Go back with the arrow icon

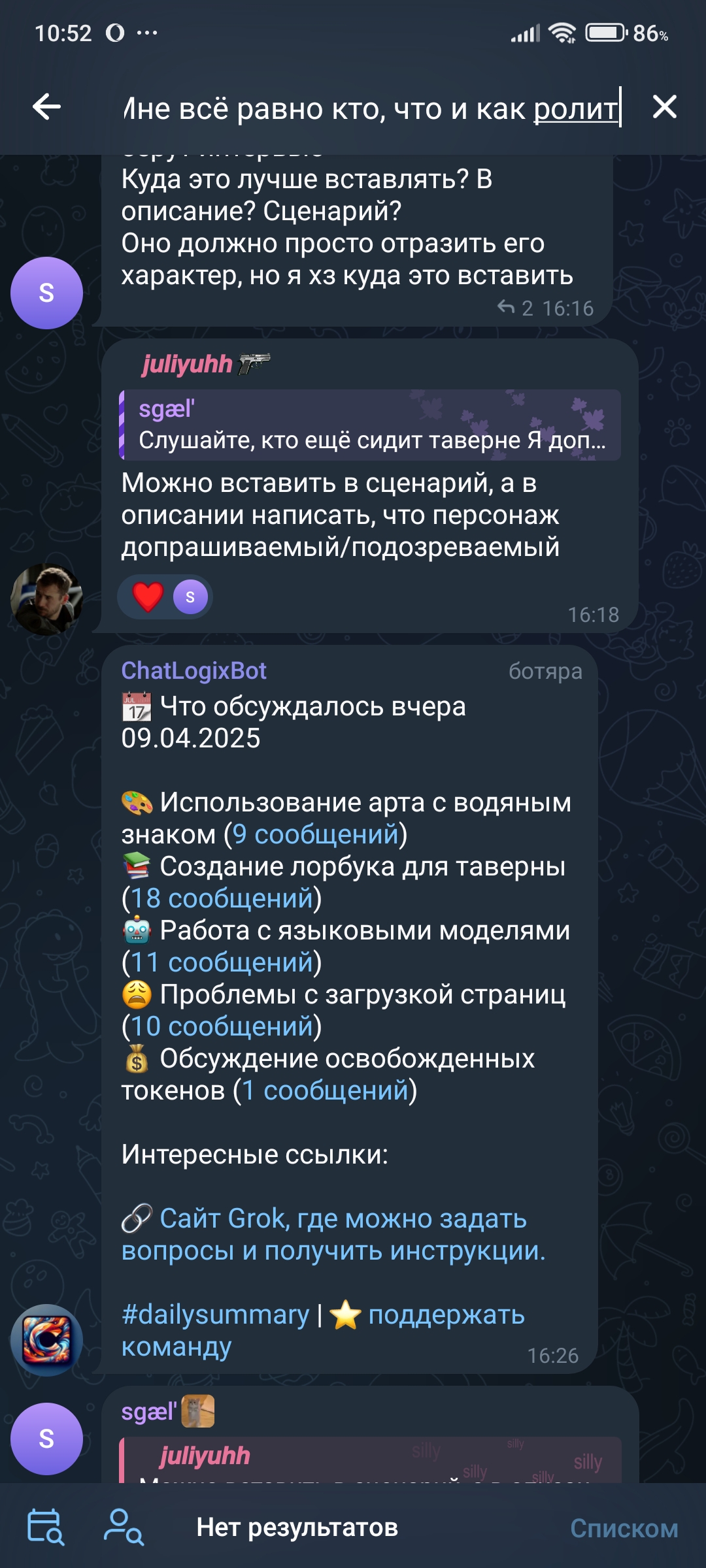coord(46,106)
